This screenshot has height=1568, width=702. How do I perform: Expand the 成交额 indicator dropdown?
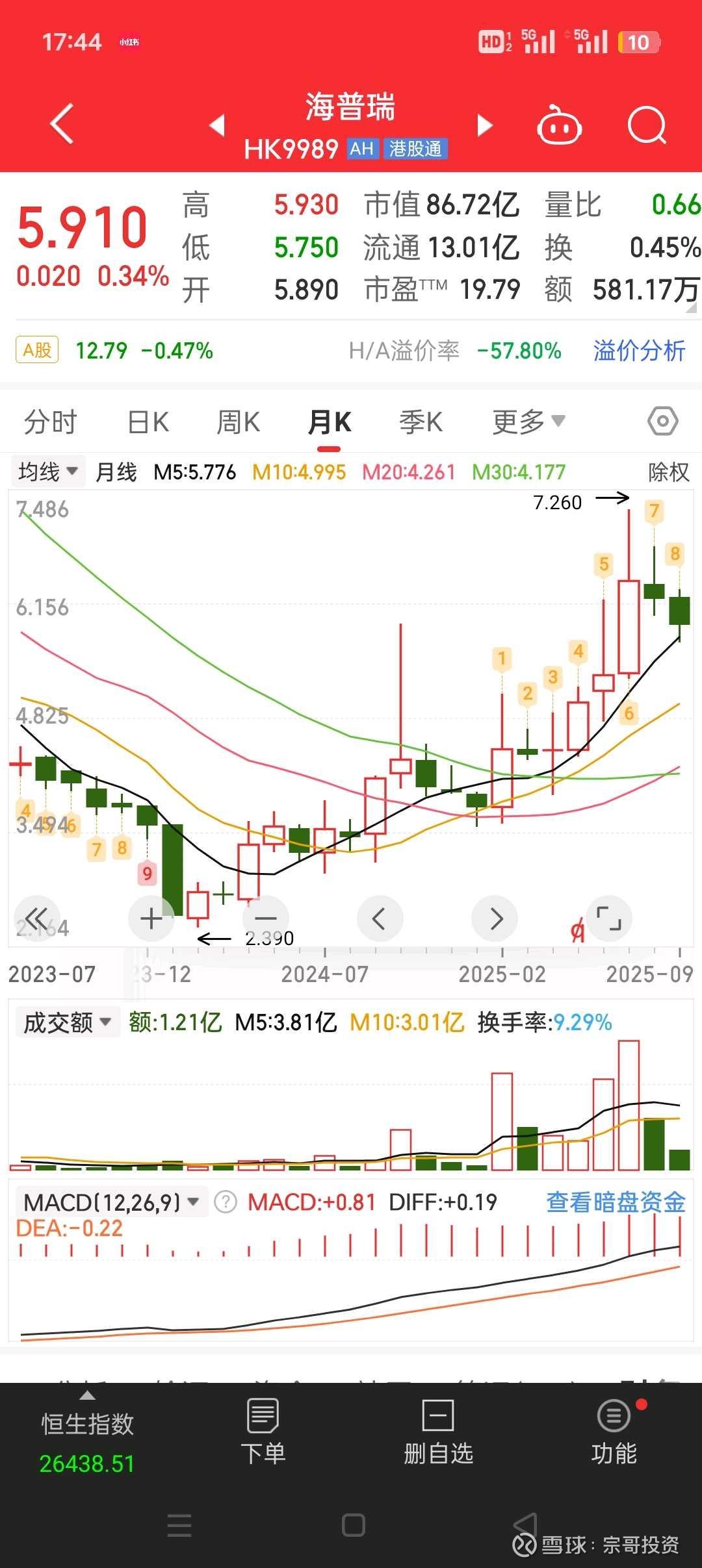tap(68, 1022)
